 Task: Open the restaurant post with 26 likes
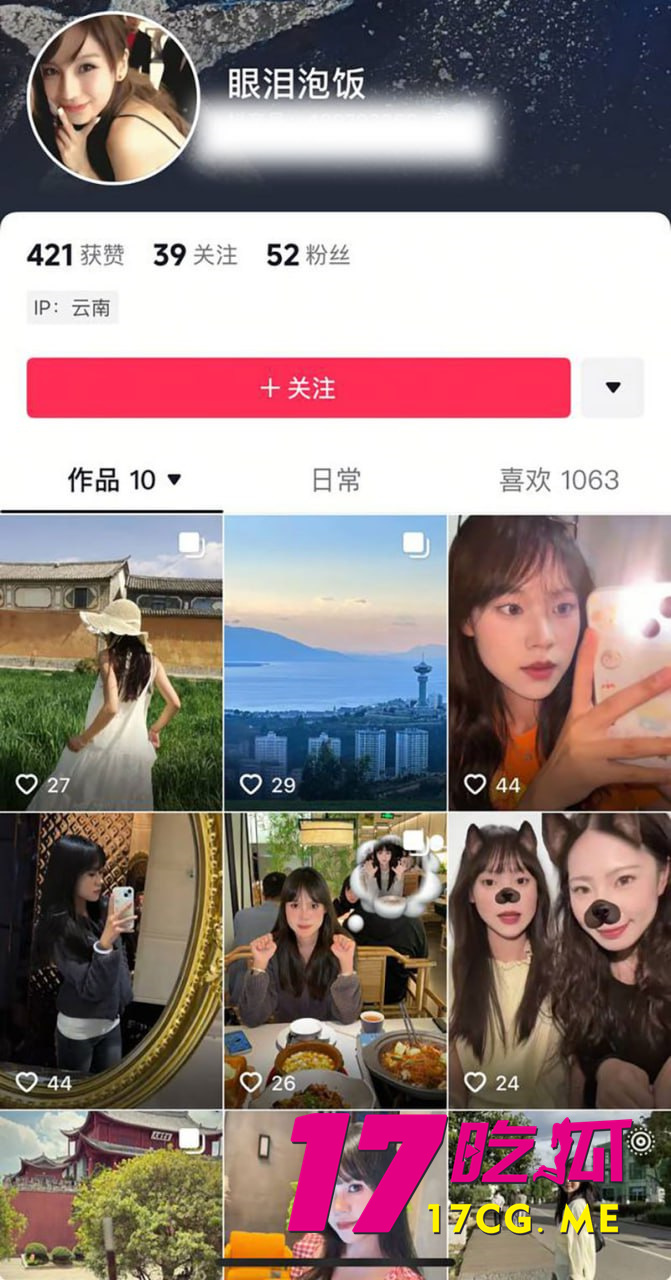[335, 960]
